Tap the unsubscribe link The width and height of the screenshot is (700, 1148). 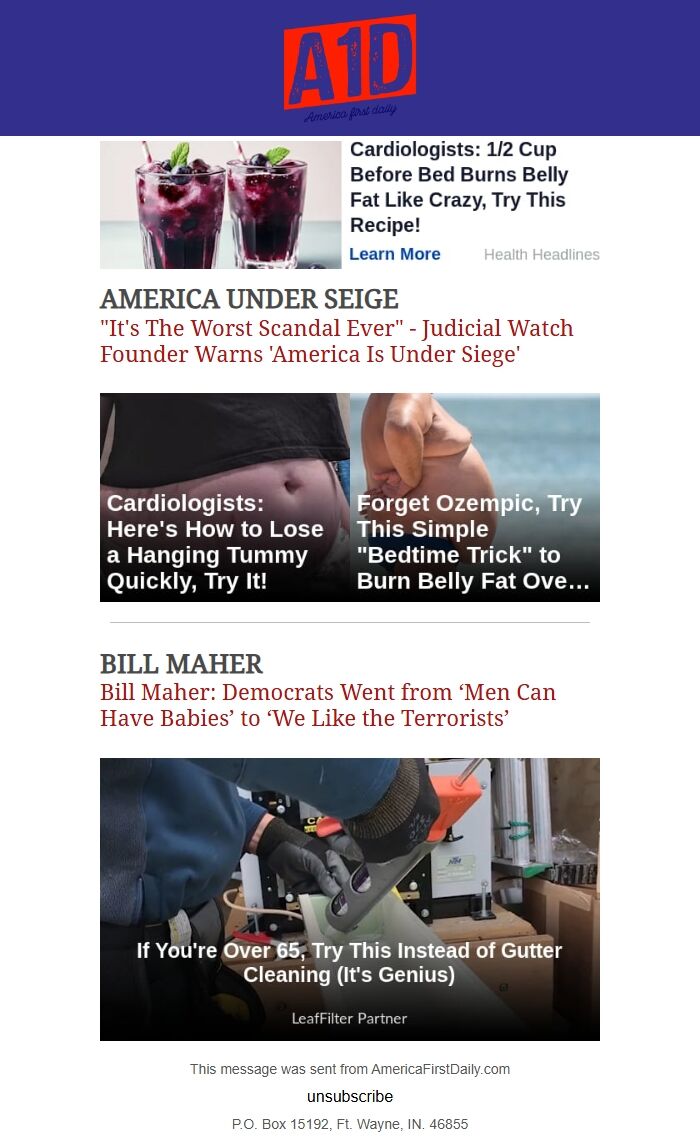coord(350,1096)
